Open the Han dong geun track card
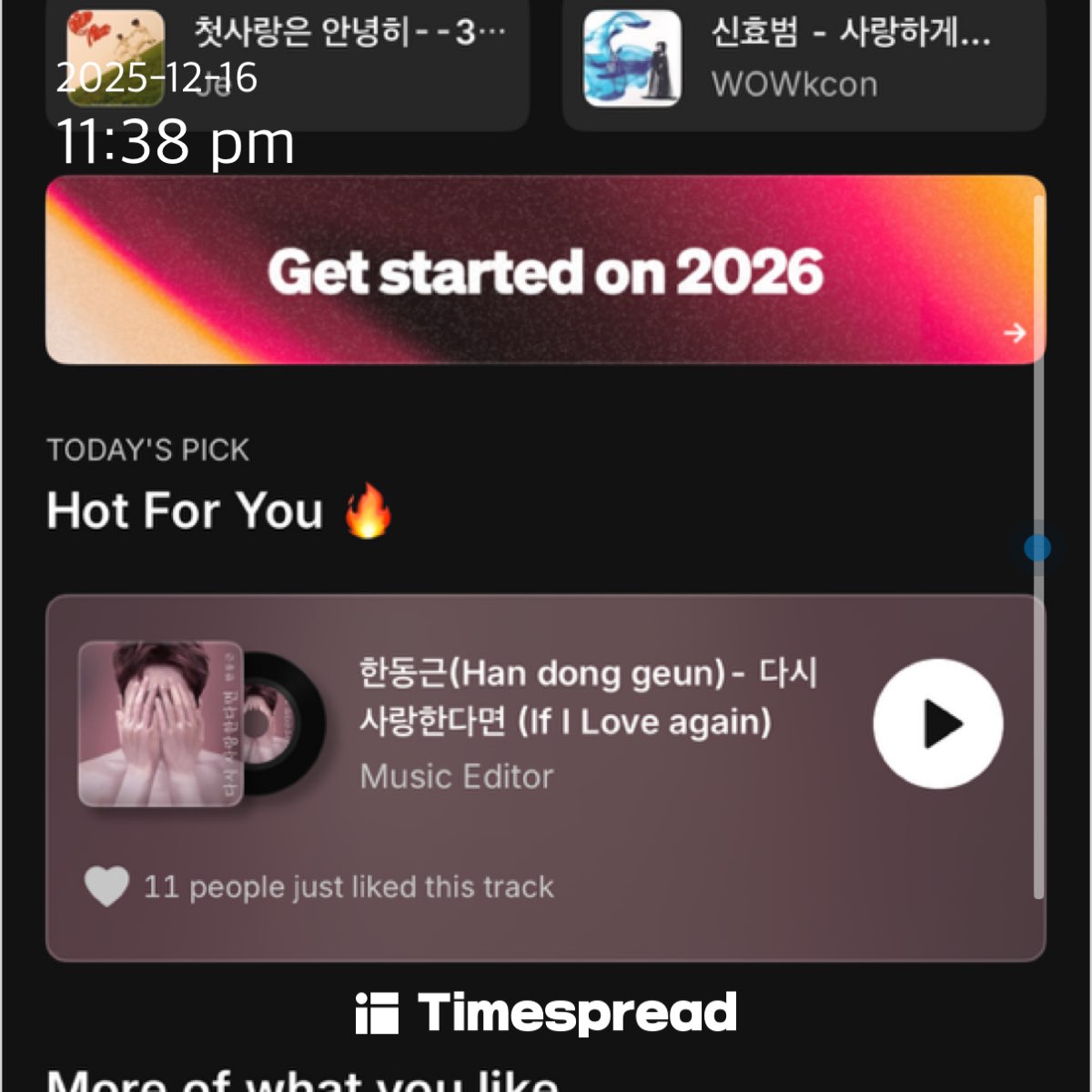Viewport: 1092px width, 1092px height. [x=564, y=723]
